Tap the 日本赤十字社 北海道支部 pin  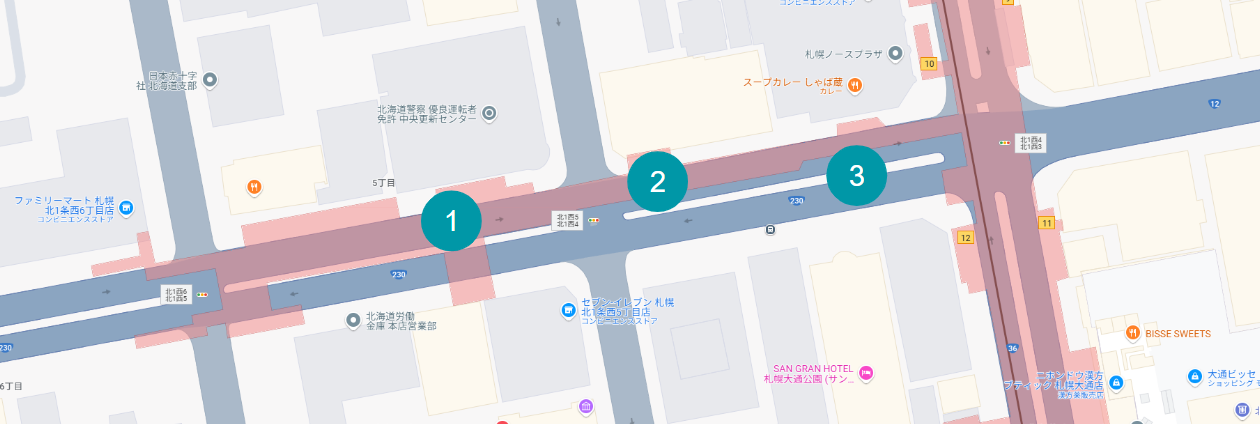click(x=210, y=79)
